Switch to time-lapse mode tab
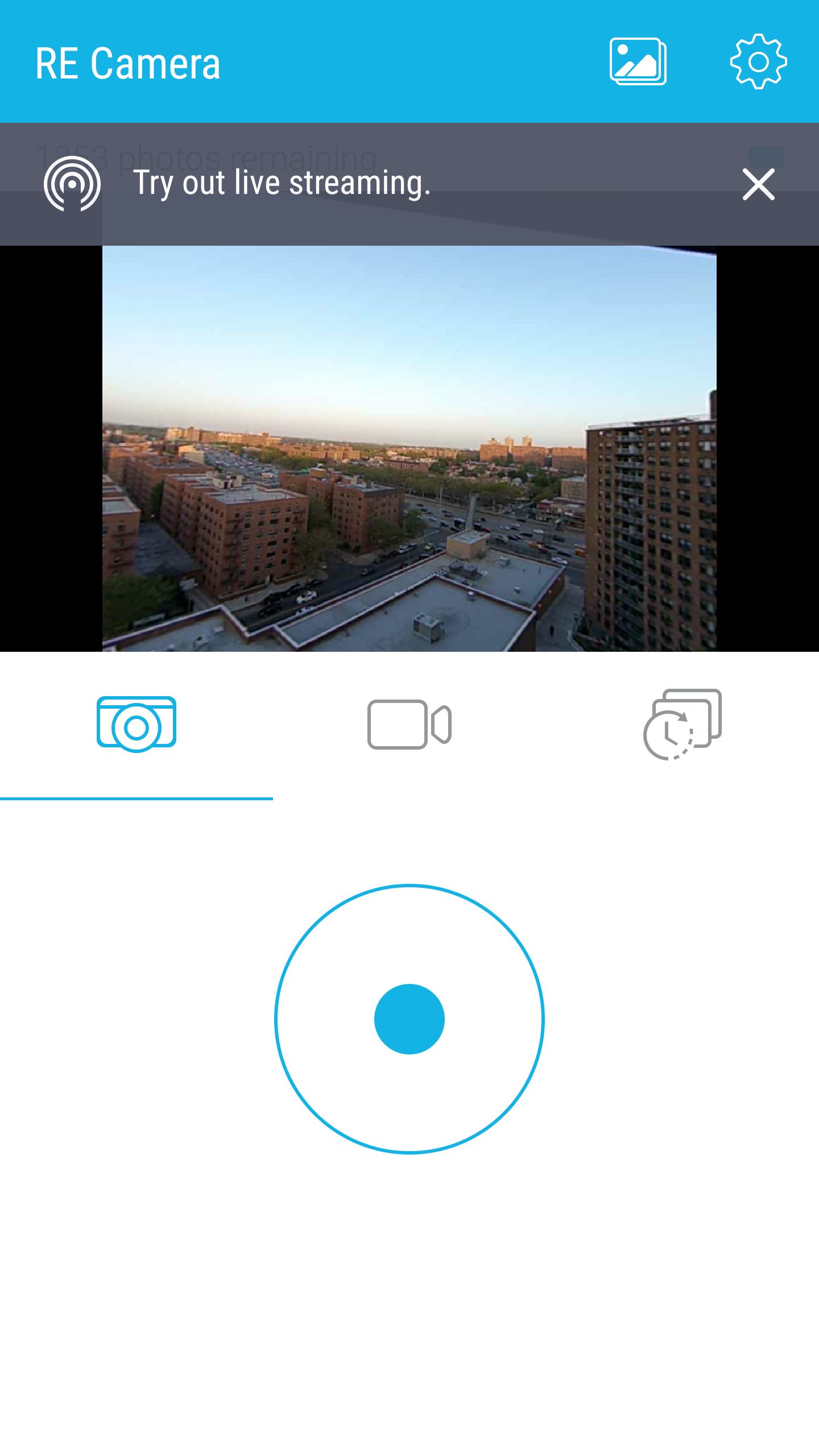This screenshot has height=1456, width=819. coord(682,725)
